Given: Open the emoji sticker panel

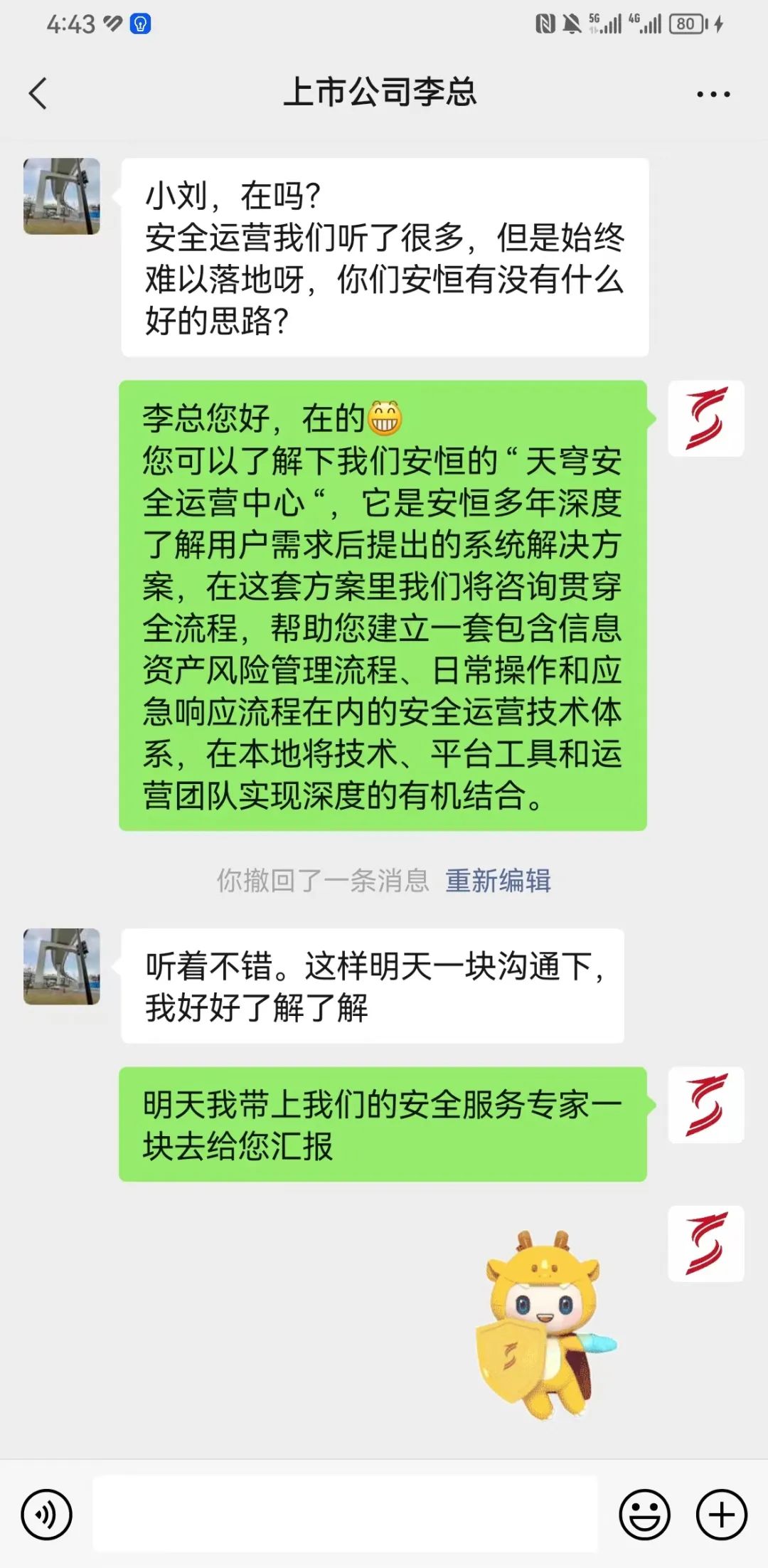Looking at the screenshot, I should (644, 1515).
